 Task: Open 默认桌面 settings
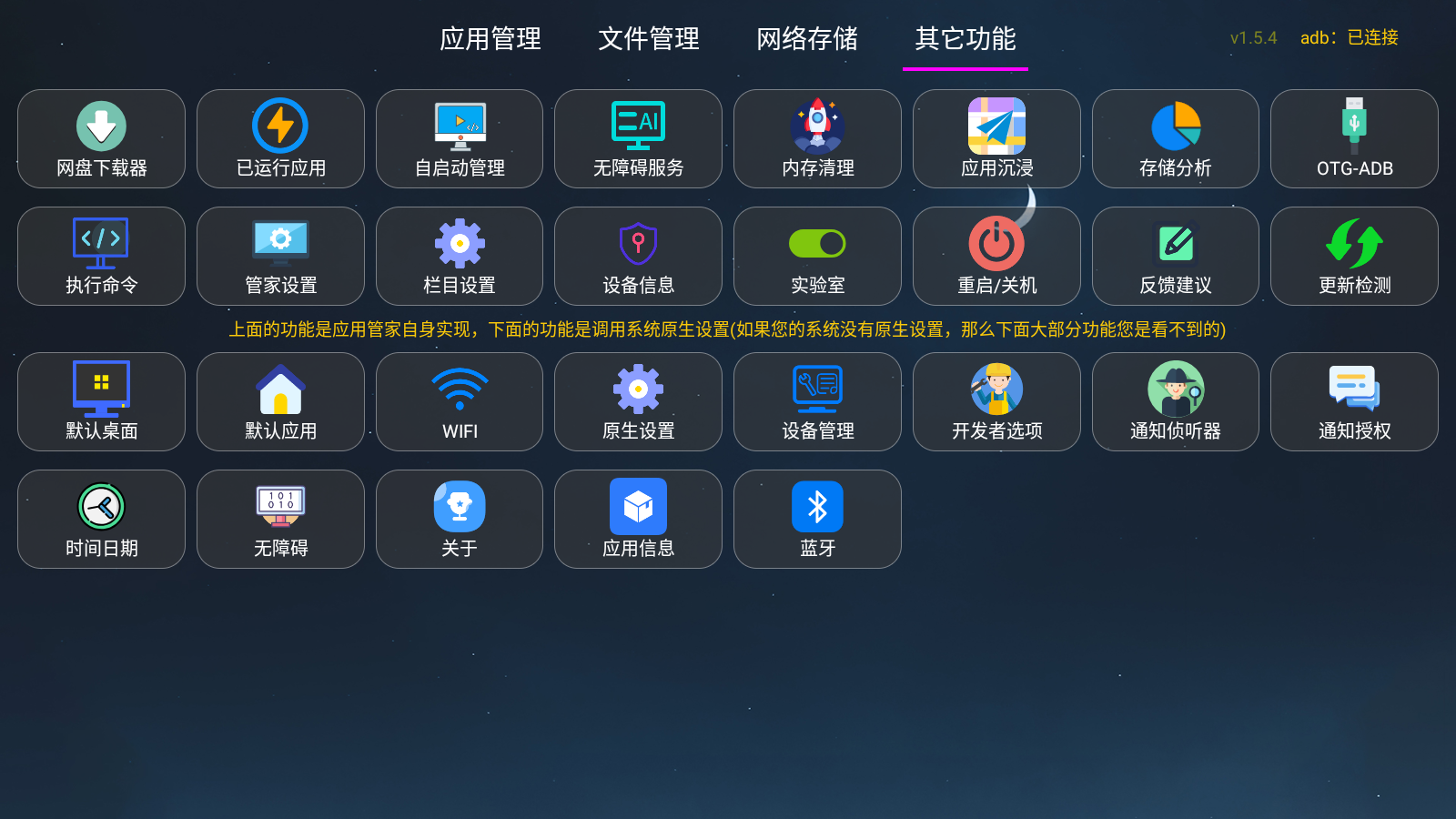tap(101, 402)
